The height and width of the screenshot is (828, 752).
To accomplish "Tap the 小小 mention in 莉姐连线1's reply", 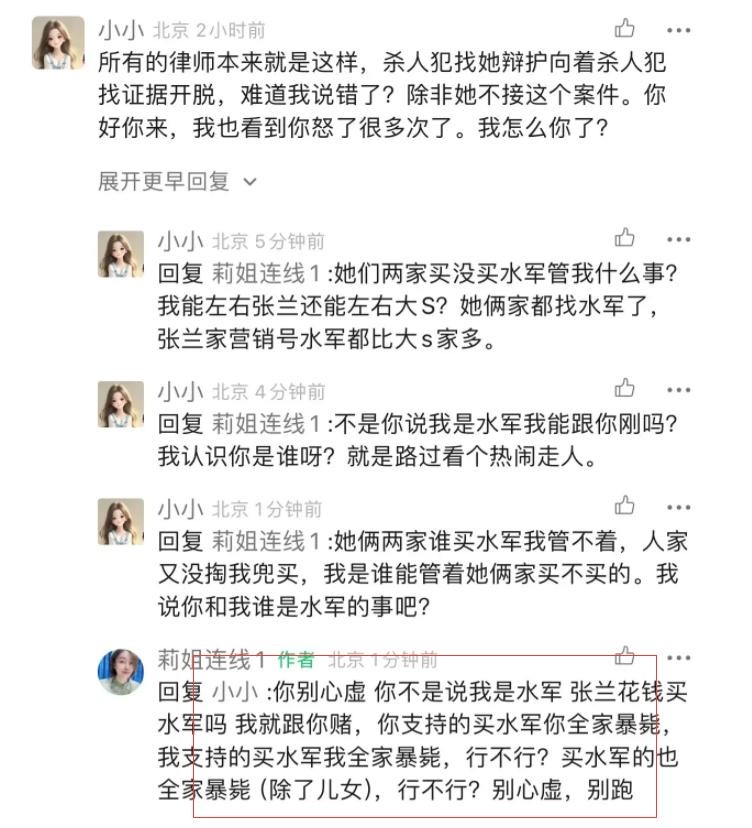I will [234, 691].
